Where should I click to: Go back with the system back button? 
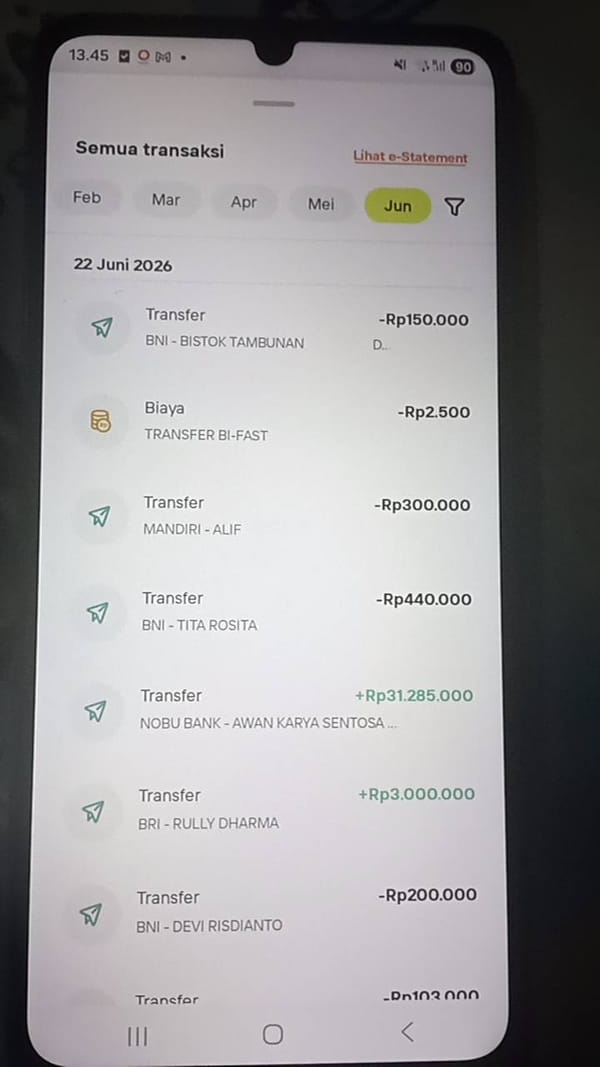(x=407, y=1032)
